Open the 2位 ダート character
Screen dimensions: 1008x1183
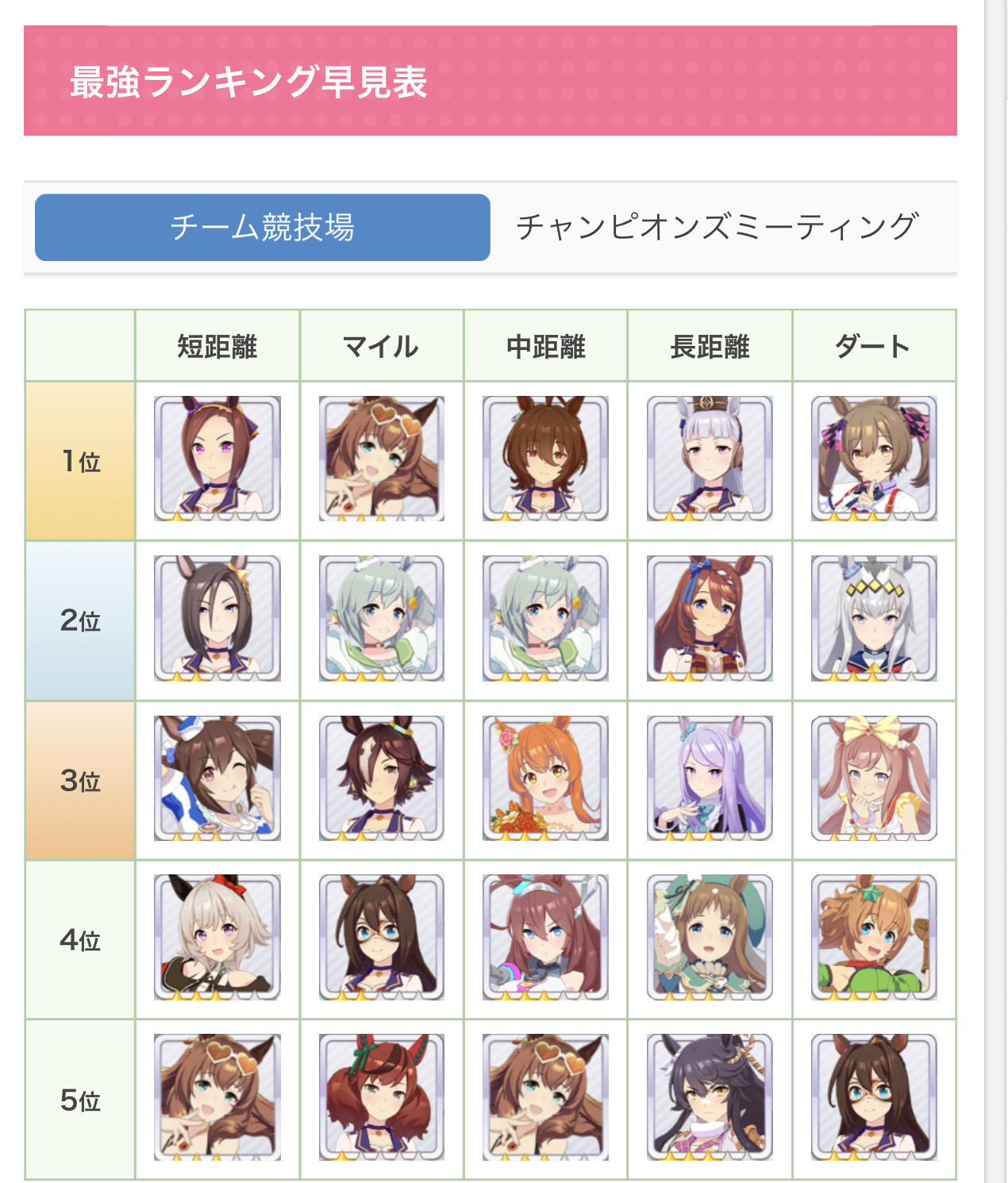pos(874,618)
